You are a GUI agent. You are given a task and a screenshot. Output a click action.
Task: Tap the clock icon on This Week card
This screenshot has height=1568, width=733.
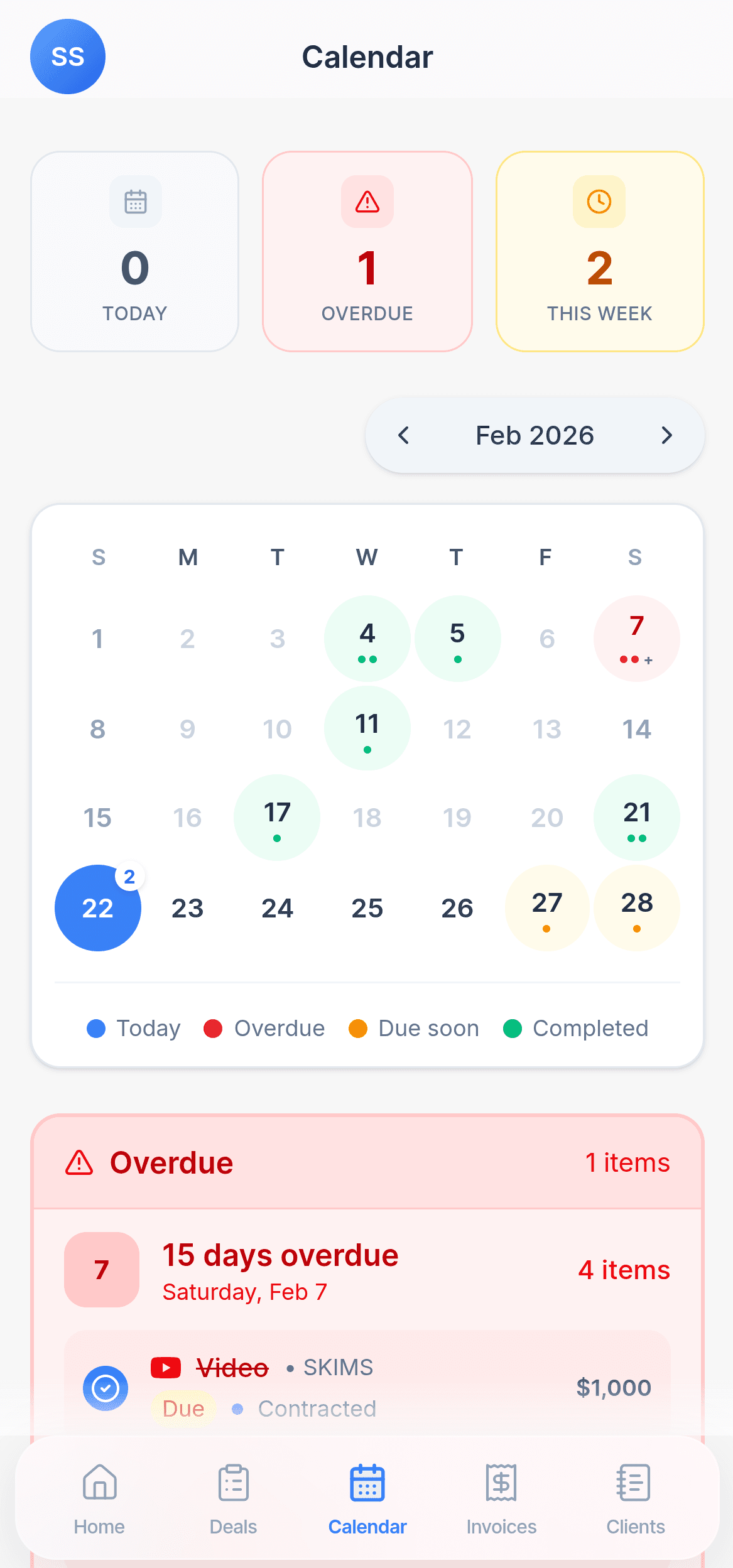pos(599,202)
